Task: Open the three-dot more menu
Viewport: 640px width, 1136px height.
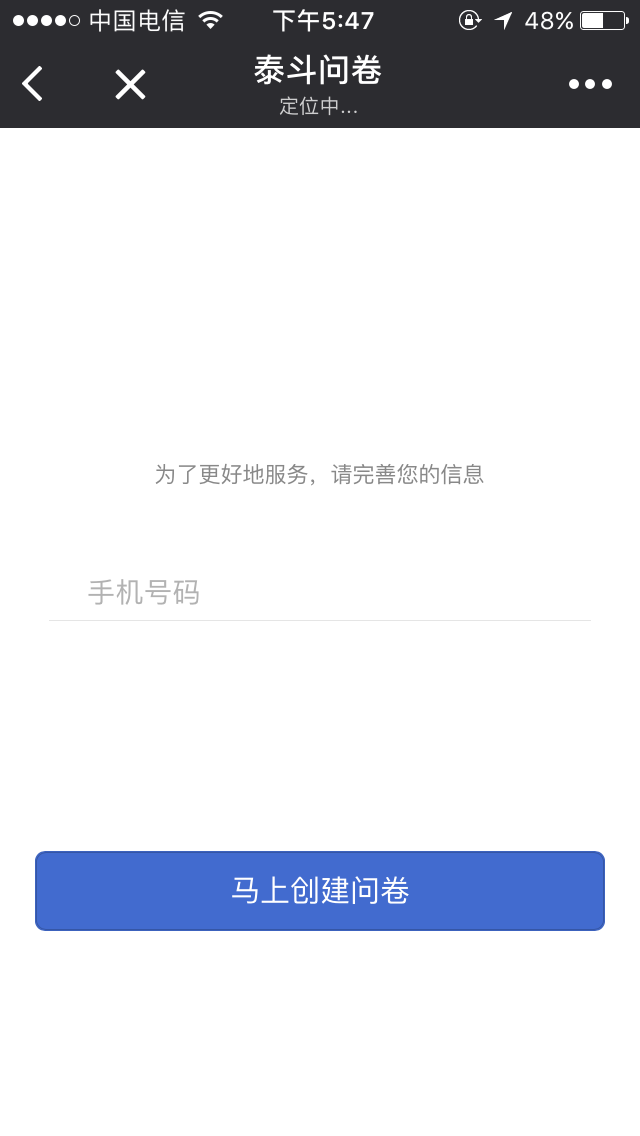Action: pos(590,84)
